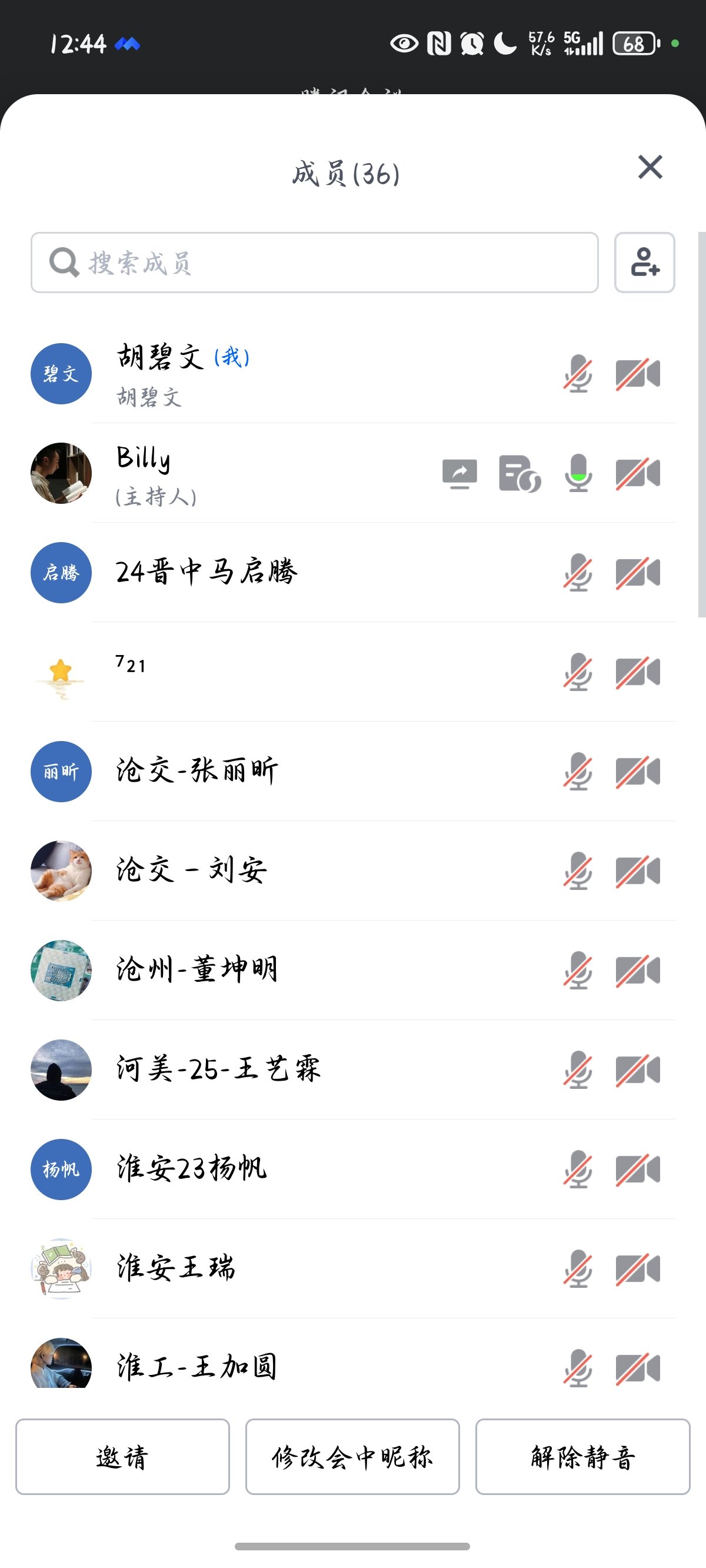Tap the 解除静音 unmute-all button
This screenshot has width=706, height=1568.
coord(582,1457)
